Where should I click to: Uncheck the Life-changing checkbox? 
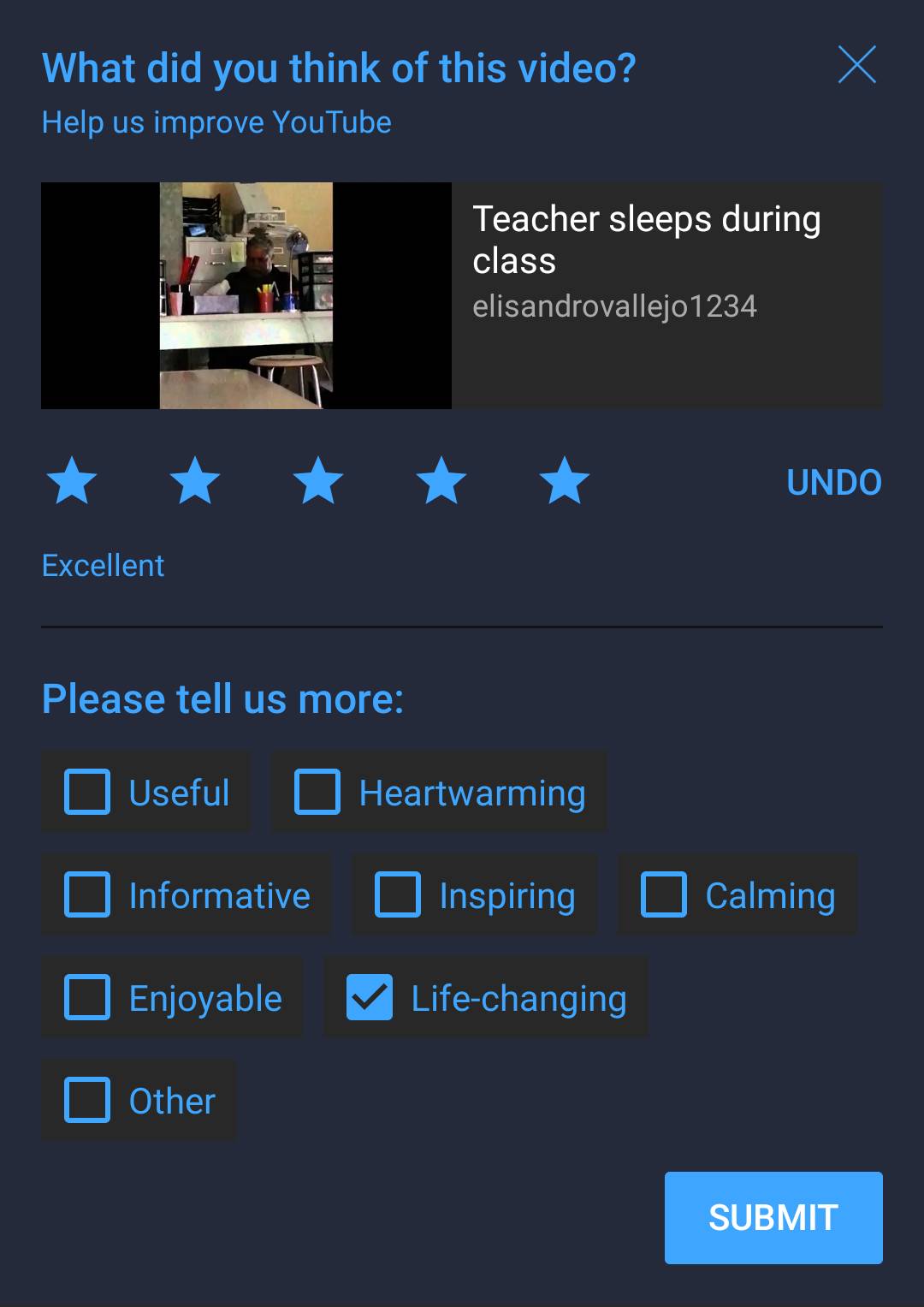[x=370, y=997]
